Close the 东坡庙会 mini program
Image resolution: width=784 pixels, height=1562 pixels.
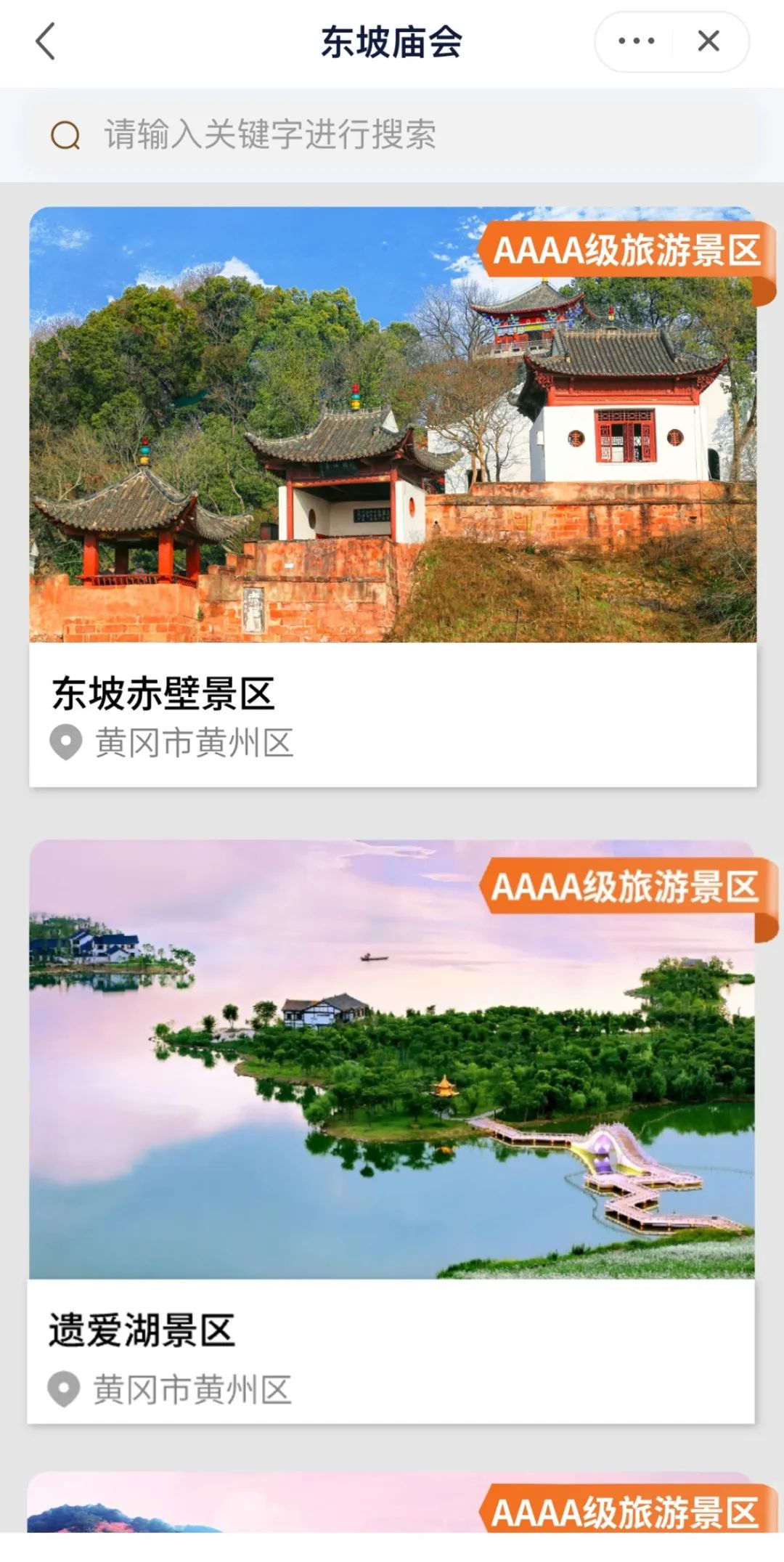(709, 41)
